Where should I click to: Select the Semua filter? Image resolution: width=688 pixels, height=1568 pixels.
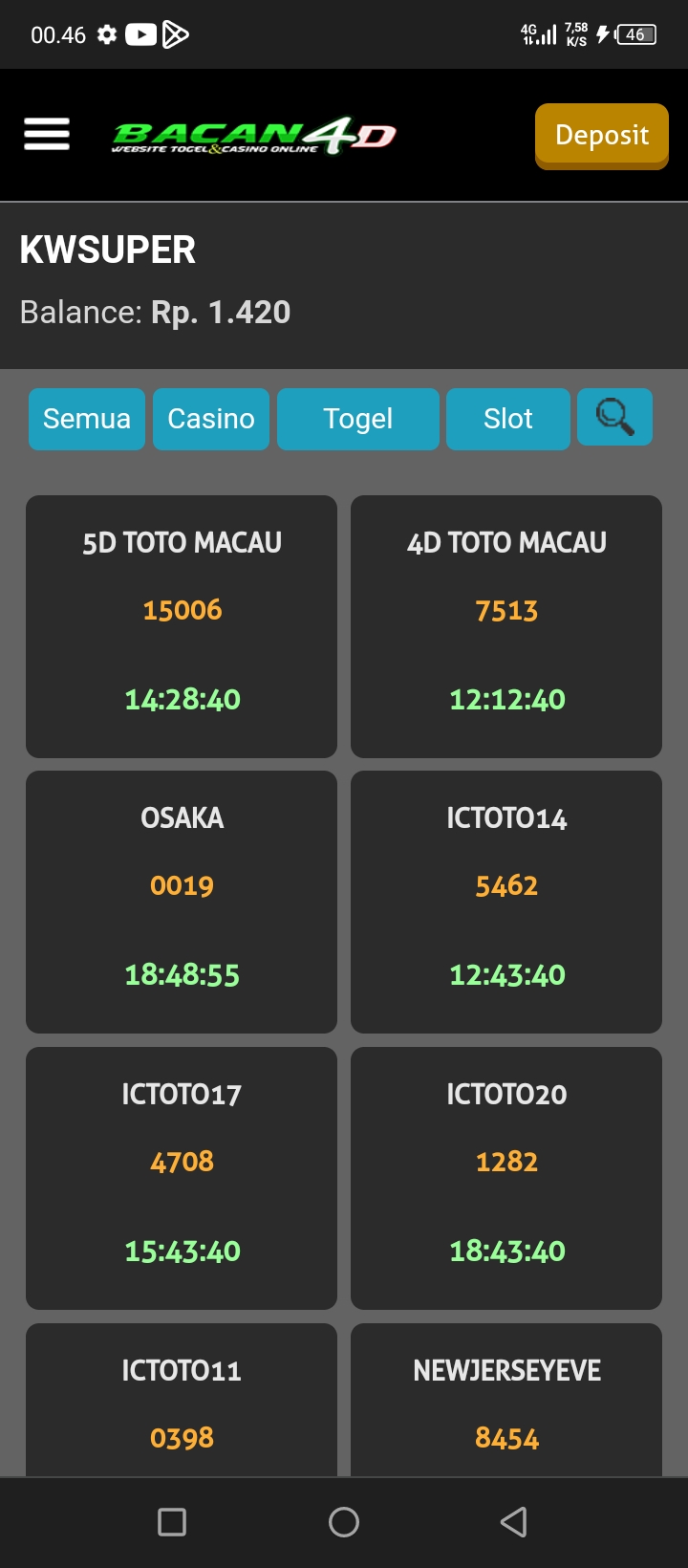(x=87, y=419)
